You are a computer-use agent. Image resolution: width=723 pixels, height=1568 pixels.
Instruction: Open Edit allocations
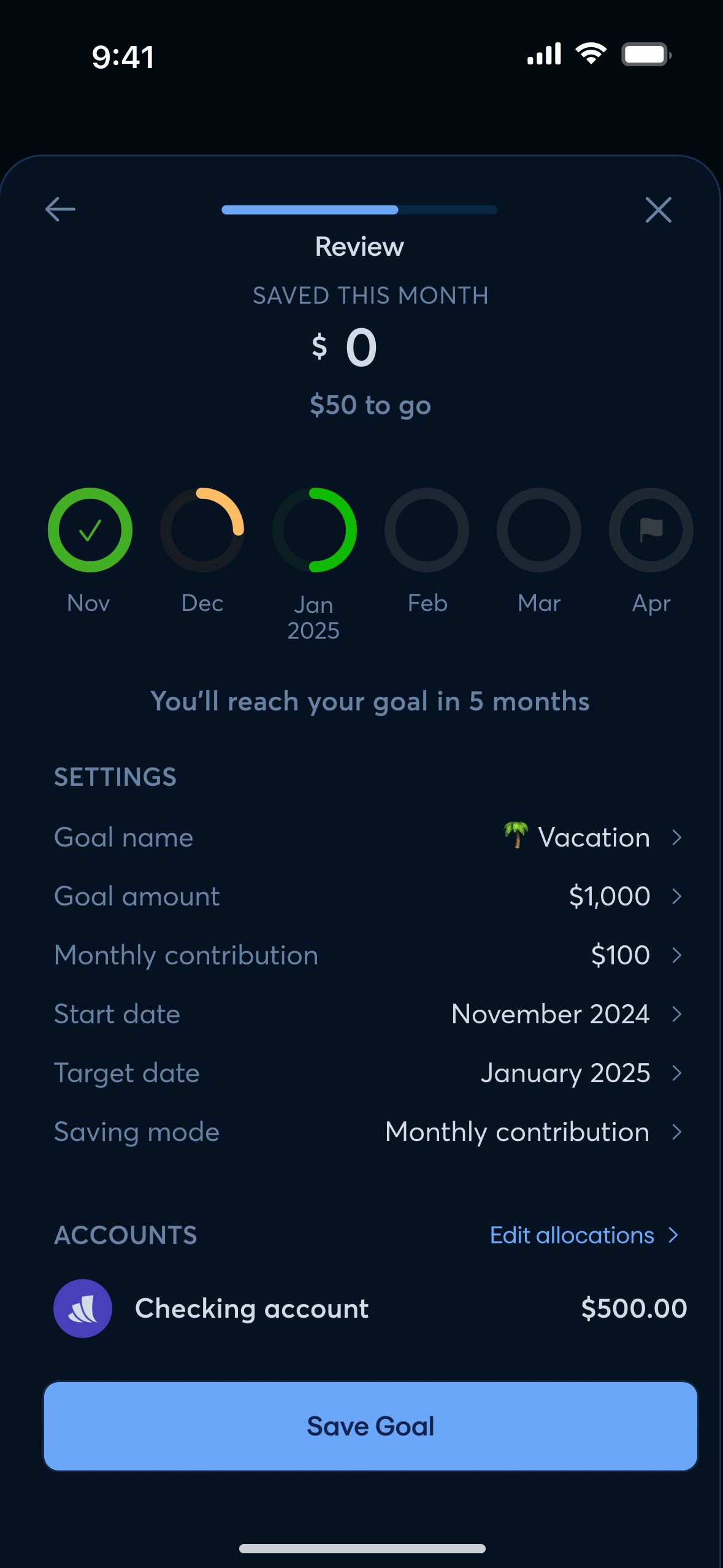[x=584, y=1235]
